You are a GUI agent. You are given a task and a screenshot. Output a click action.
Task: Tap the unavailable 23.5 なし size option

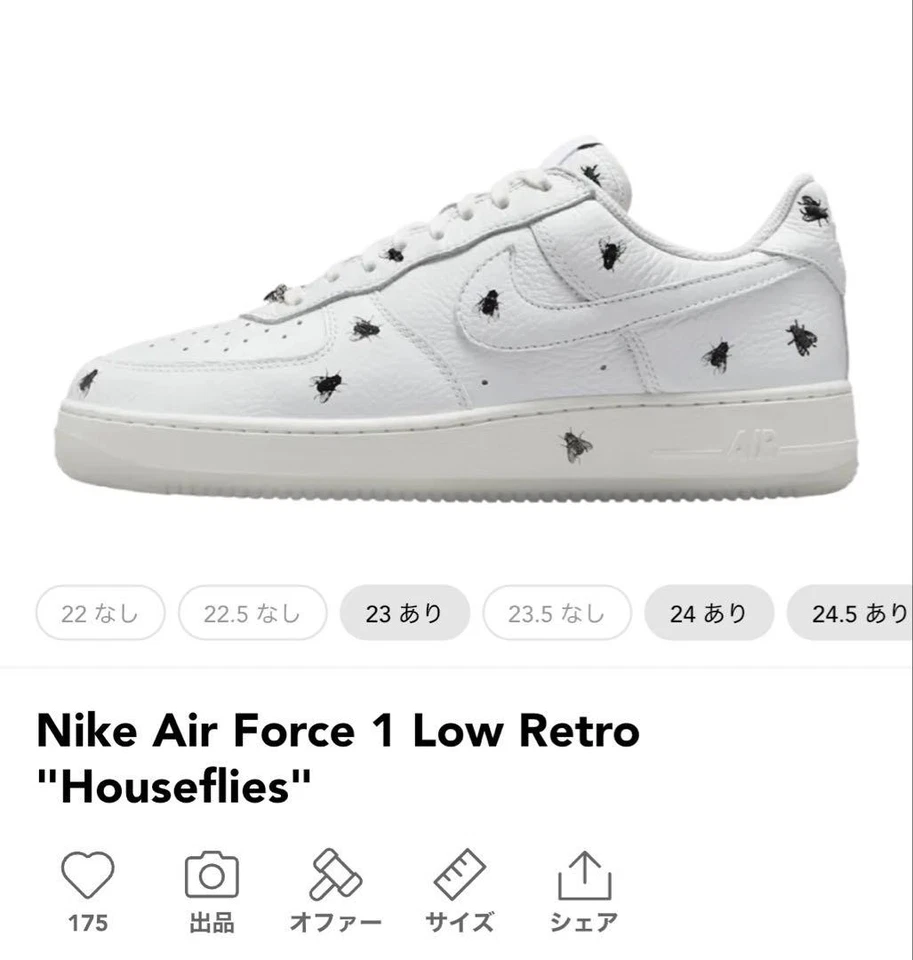pyautogui.click(x=556, y=613)
